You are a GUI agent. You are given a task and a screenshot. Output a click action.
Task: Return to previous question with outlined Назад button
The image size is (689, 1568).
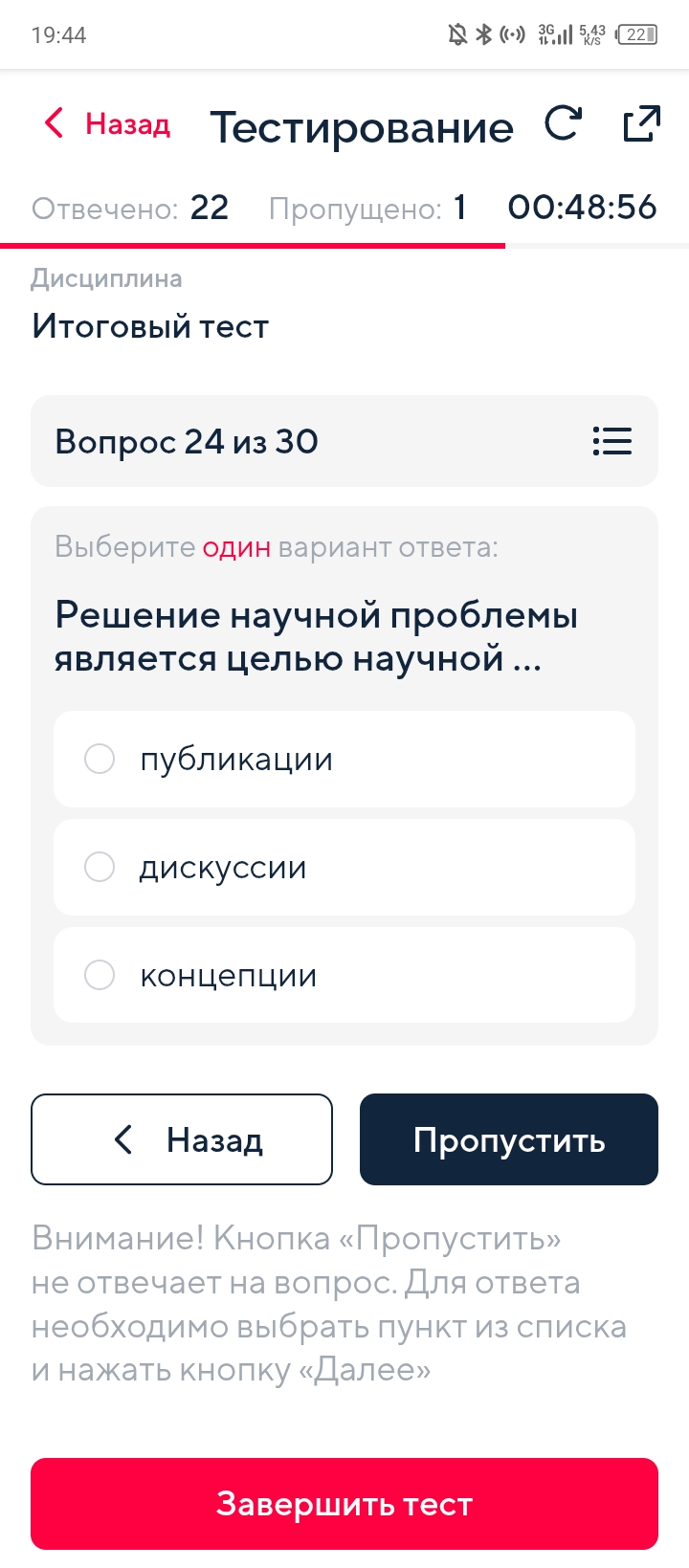coord(182,1139)
